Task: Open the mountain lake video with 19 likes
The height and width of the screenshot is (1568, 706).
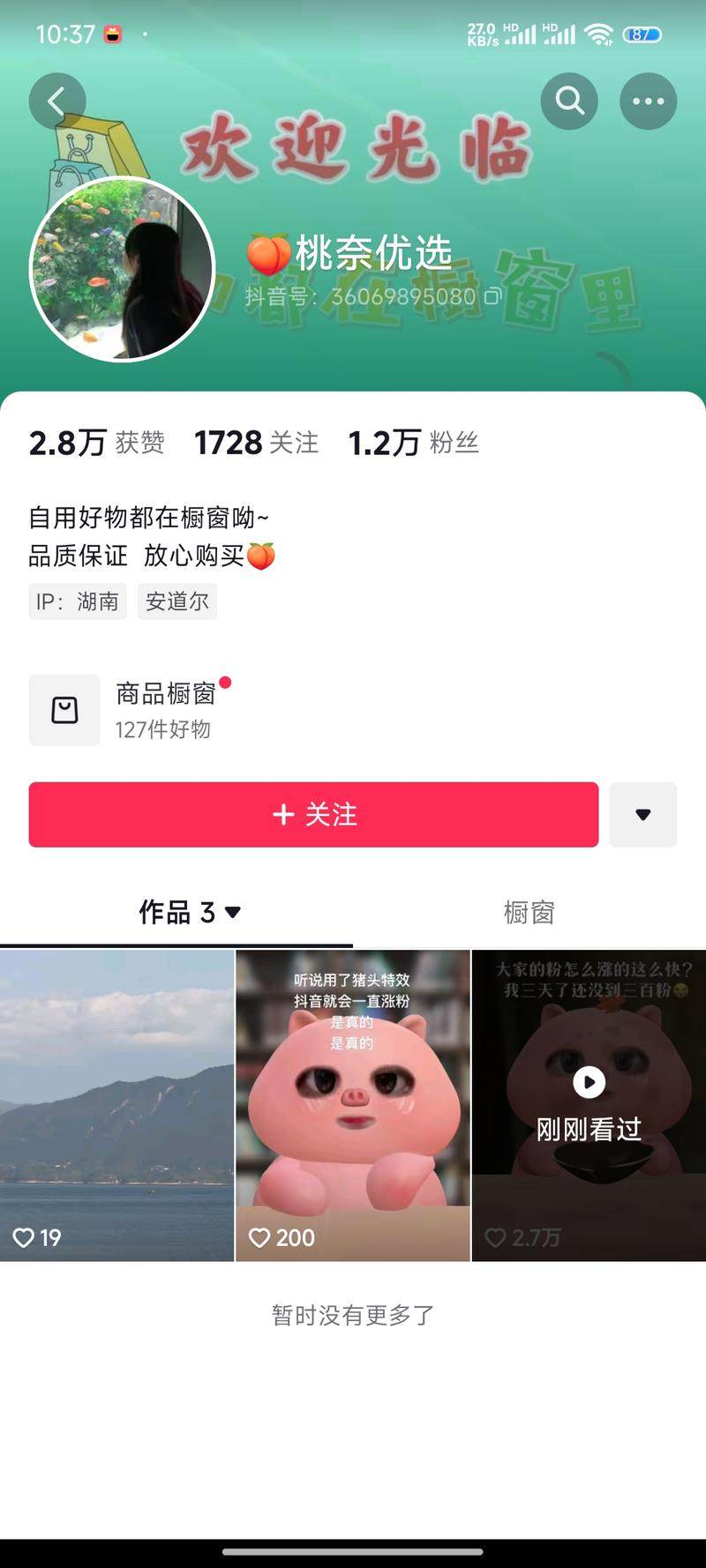Action: pyautogui.click(x=116, y=1105)
